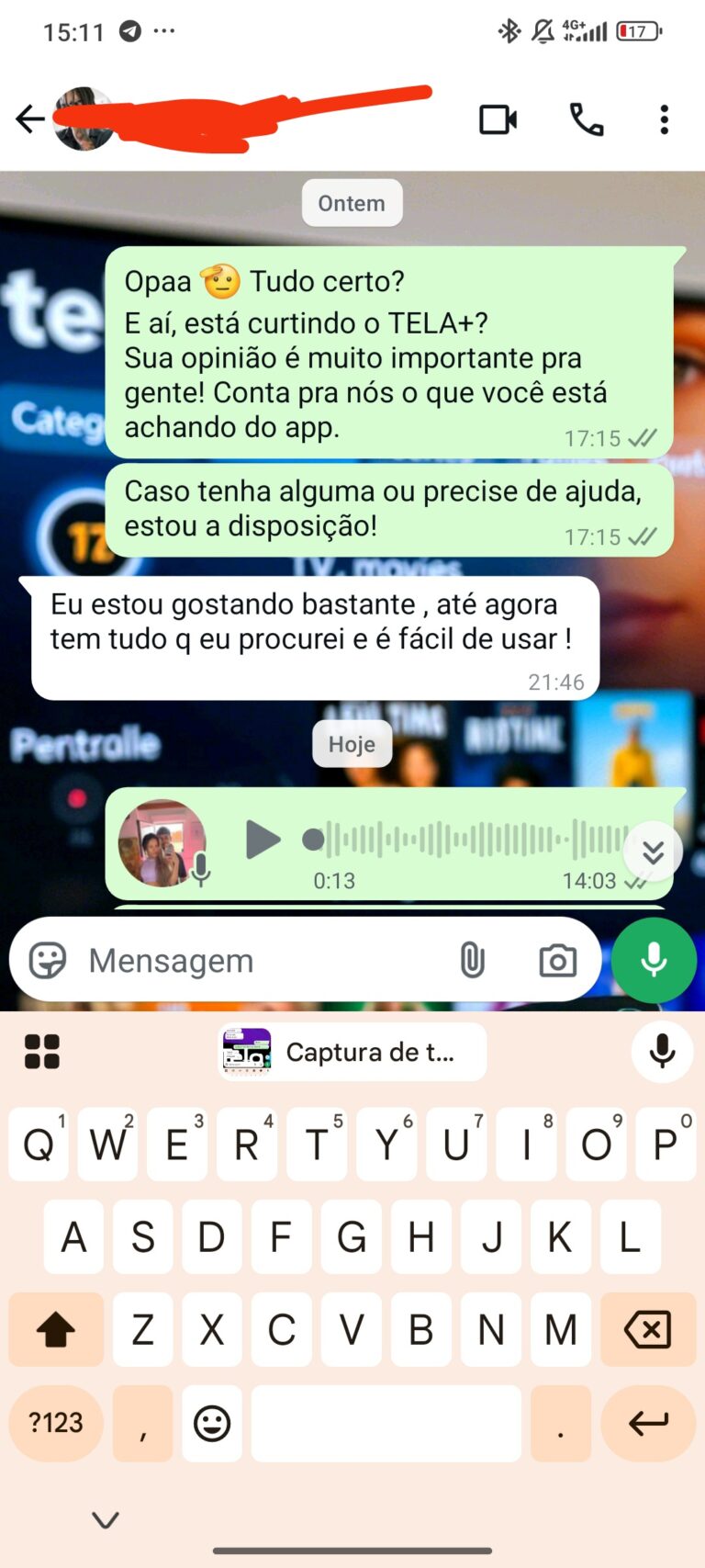Open the camera from the message bar

click(x=557, y=961)
